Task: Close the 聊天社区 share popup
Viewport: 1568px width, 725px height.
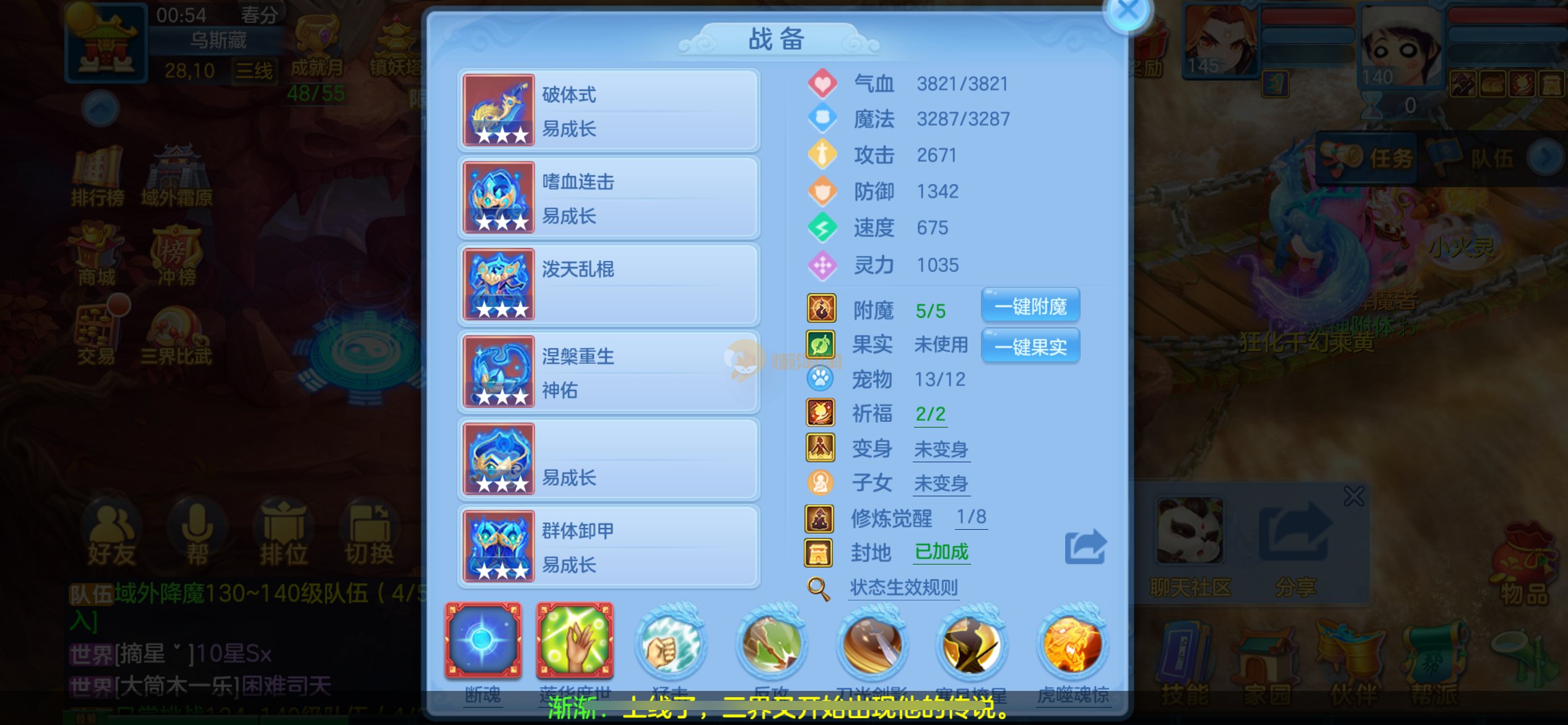Action: tap(1354, 496)
